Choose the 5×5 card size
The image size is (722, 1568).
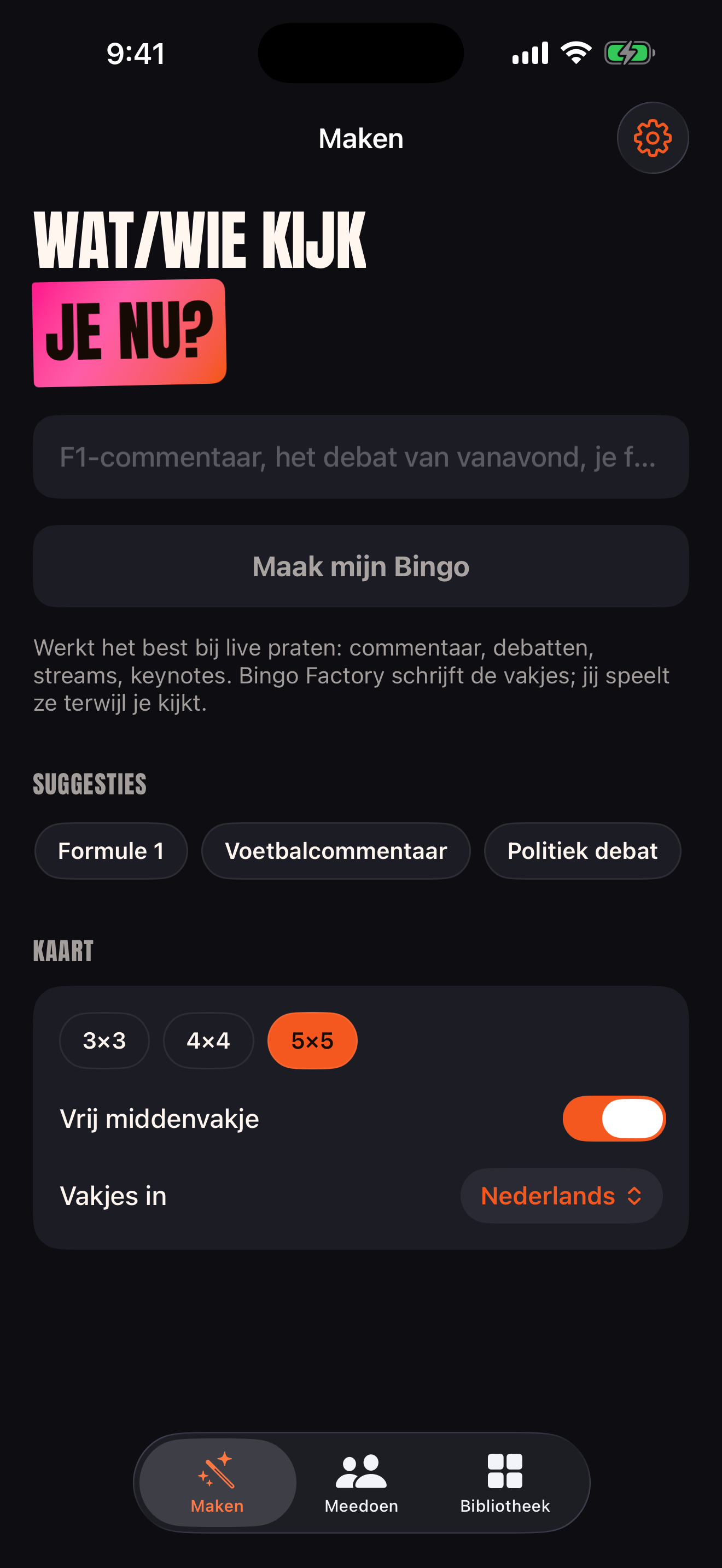tap(312, 1040)
